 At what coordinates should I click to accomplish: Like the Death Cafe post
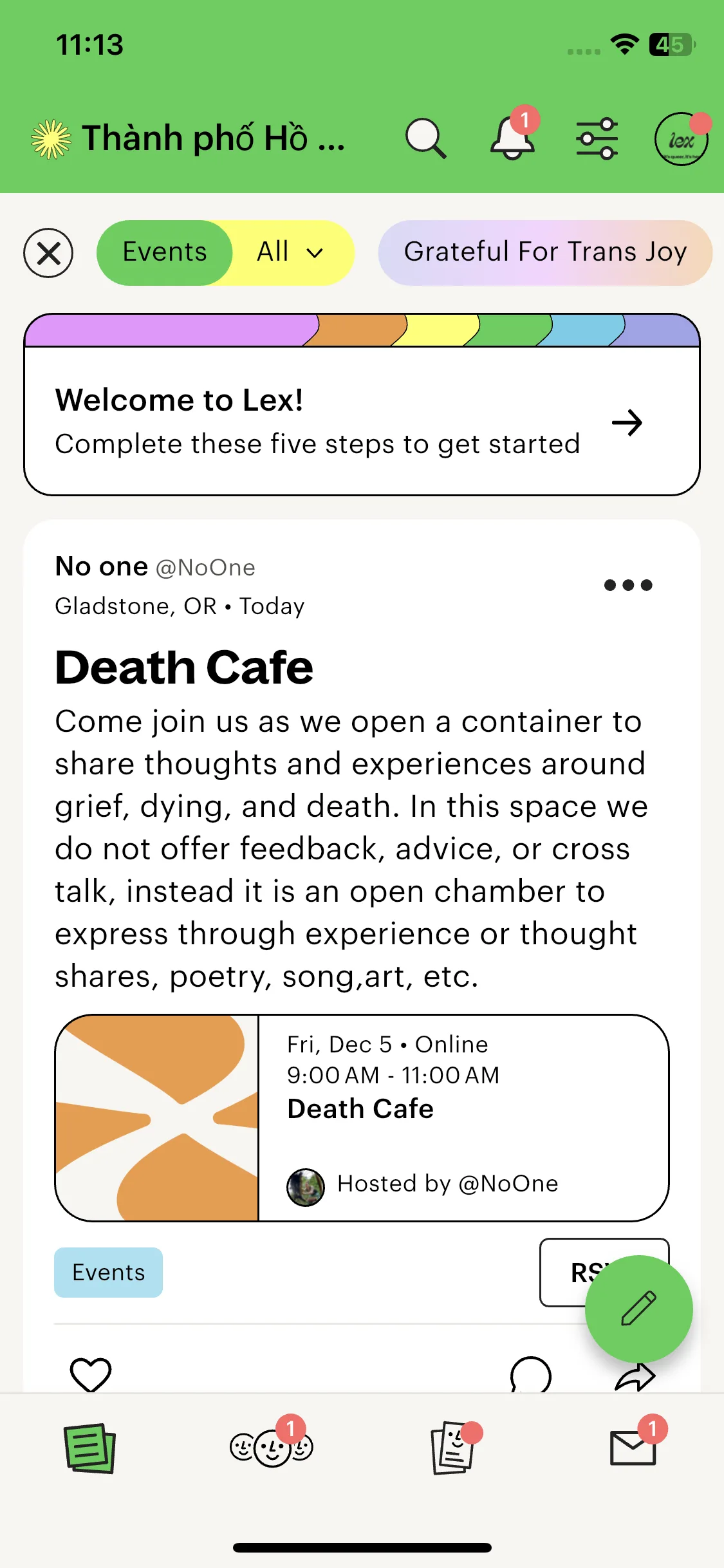click(x=91, y=1374)
